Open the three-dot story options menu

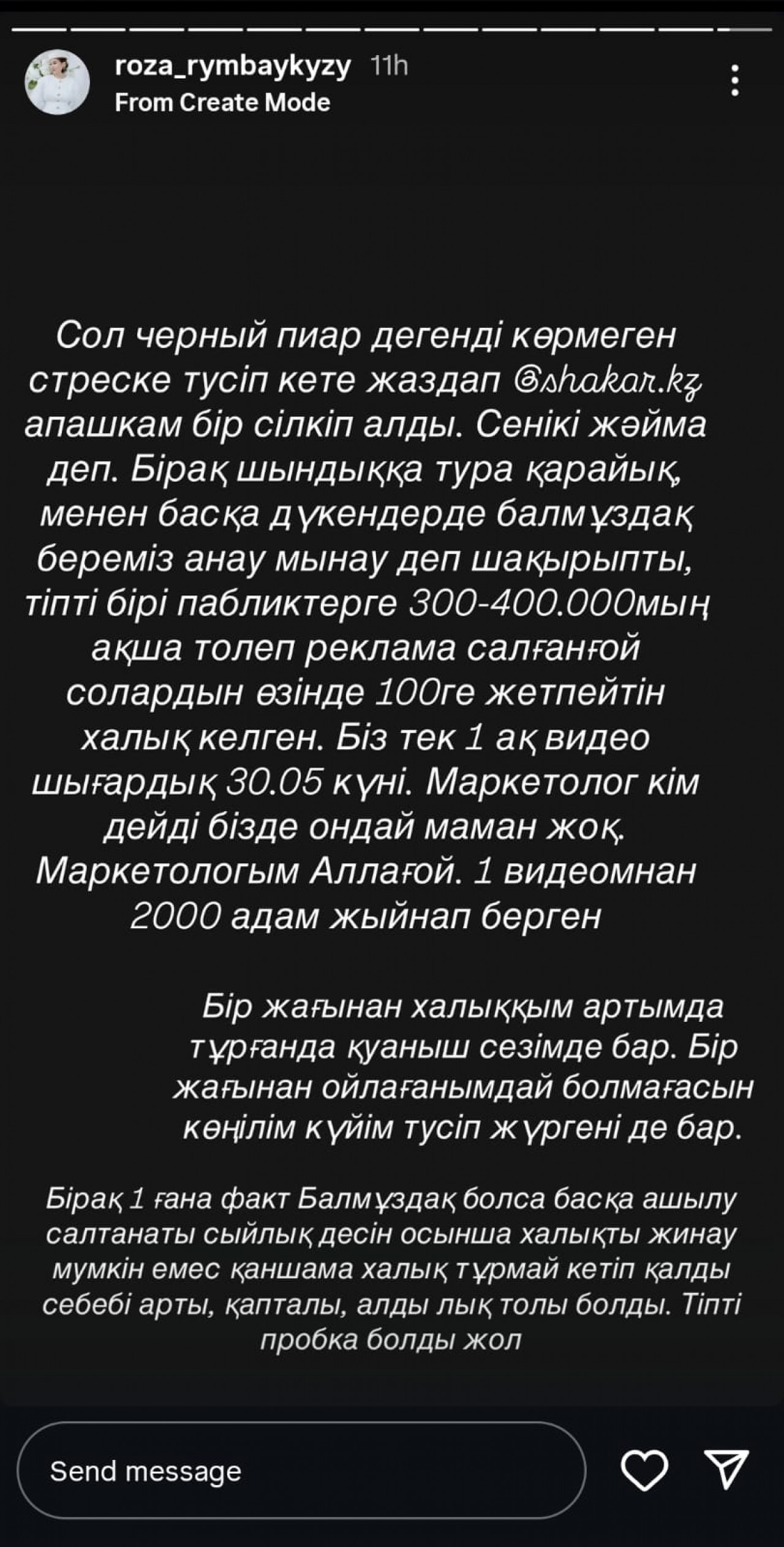735,81
